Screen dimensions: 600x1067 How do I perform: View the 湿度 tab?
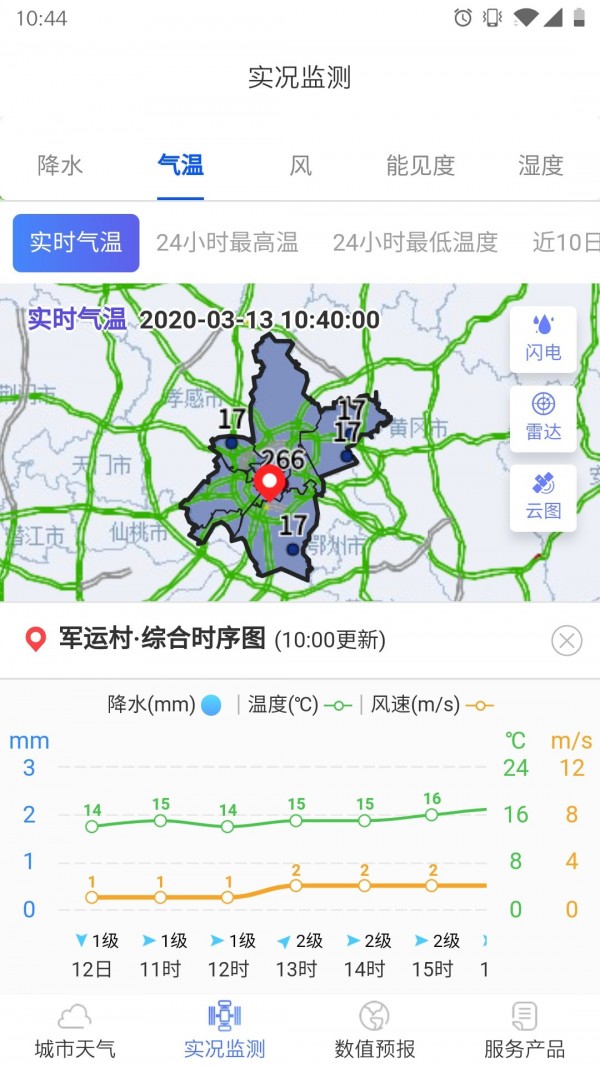coord(541,165)
